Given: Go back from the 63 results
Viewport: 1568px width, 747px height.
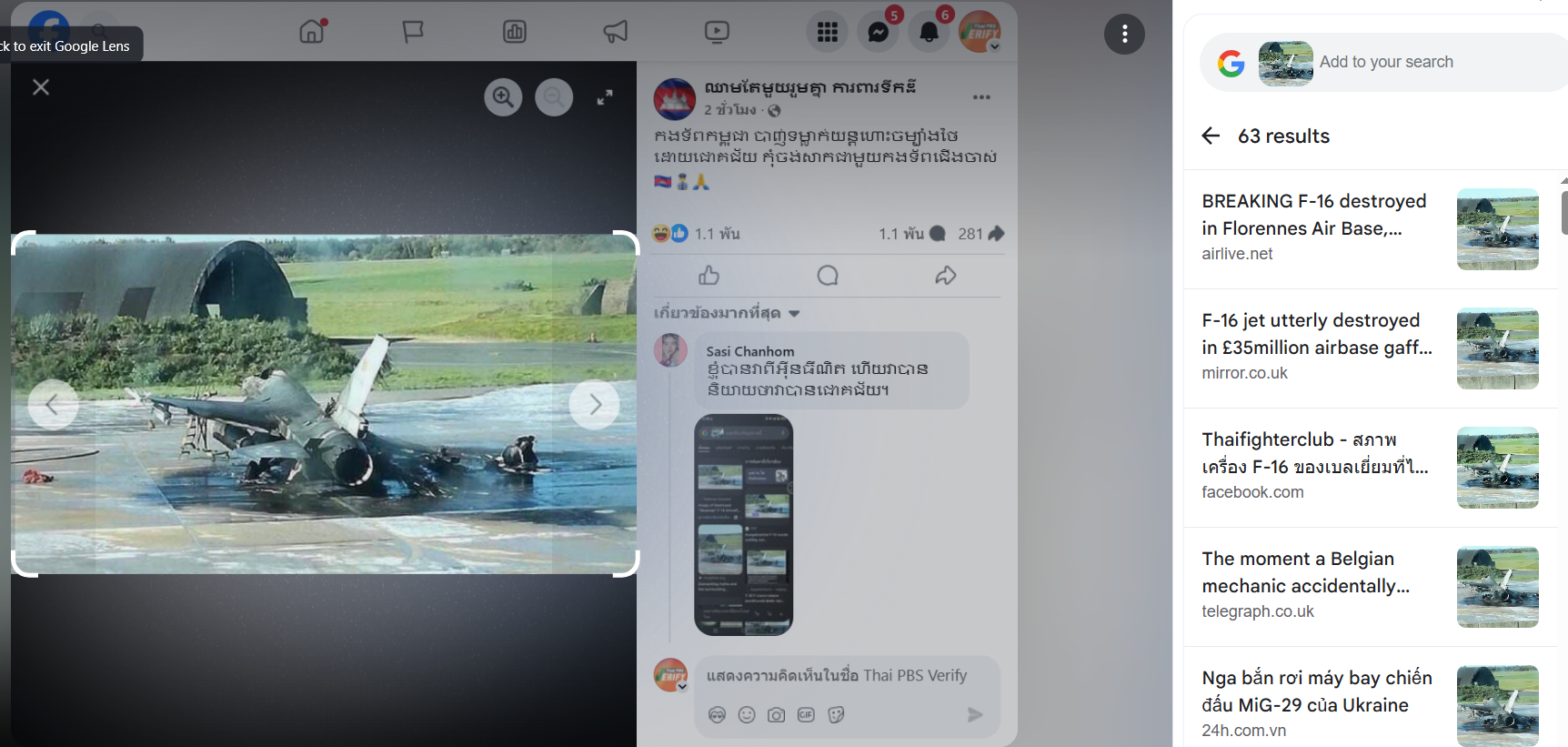Looking at the screenshot, I should [x=1211, y=136].
